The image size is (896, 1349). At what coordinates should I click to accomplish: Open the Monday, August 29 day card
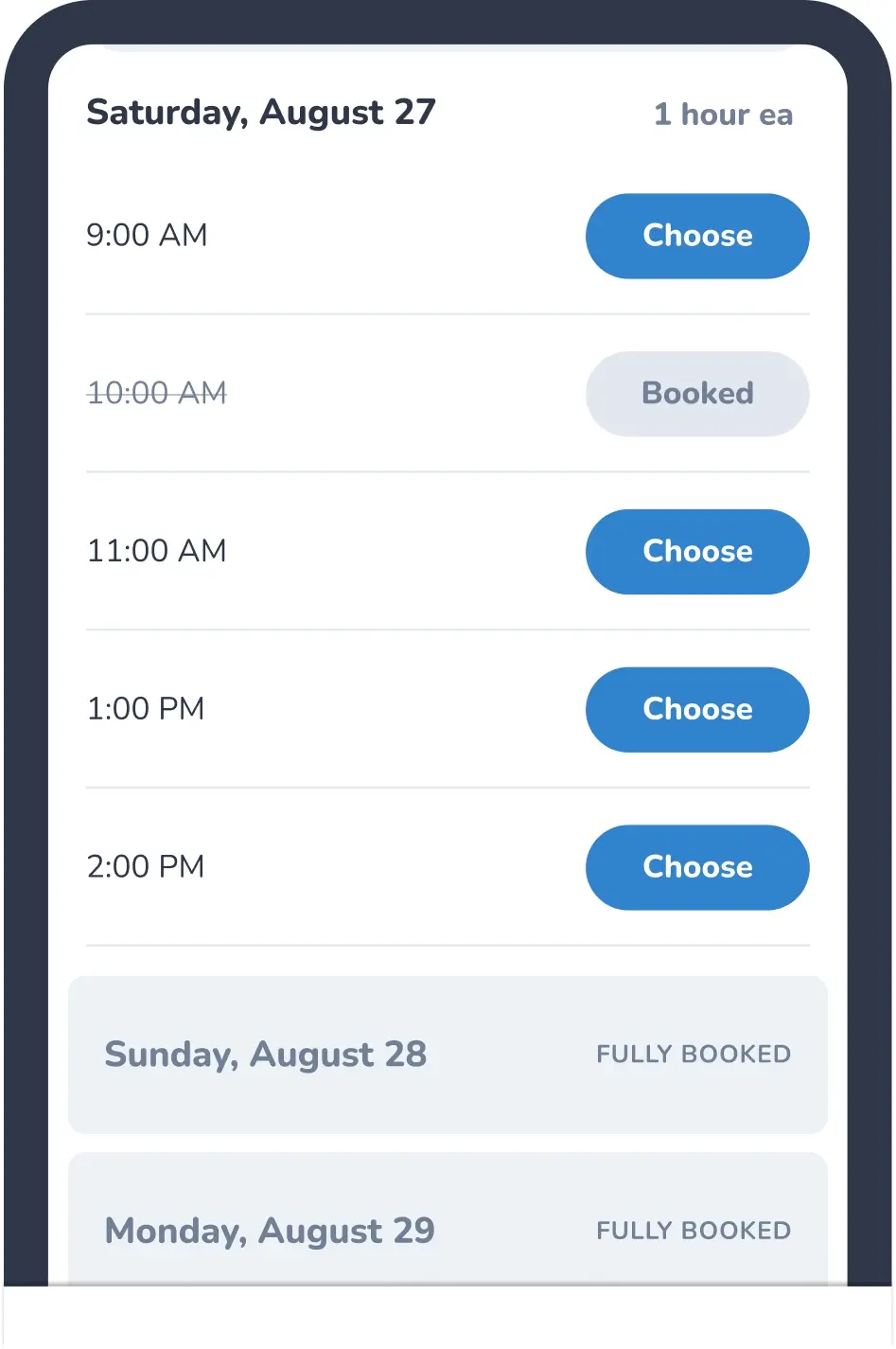(x=447, y=1221)
